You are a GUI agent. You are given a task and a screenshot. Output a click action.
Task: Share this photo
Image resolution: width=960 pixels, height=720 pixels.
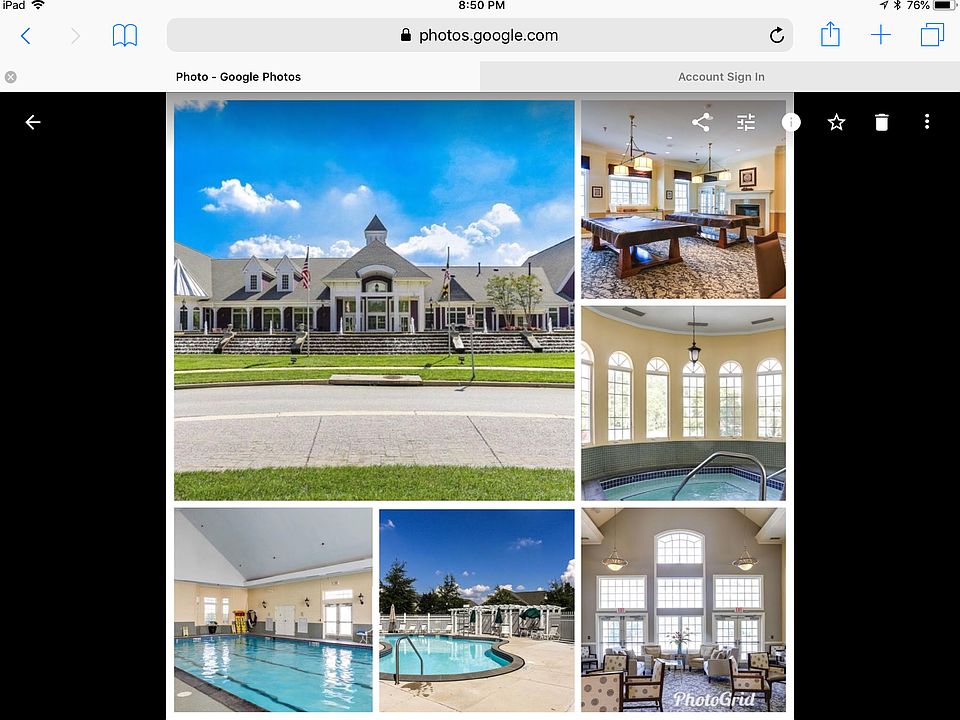[x=701, y=122]
